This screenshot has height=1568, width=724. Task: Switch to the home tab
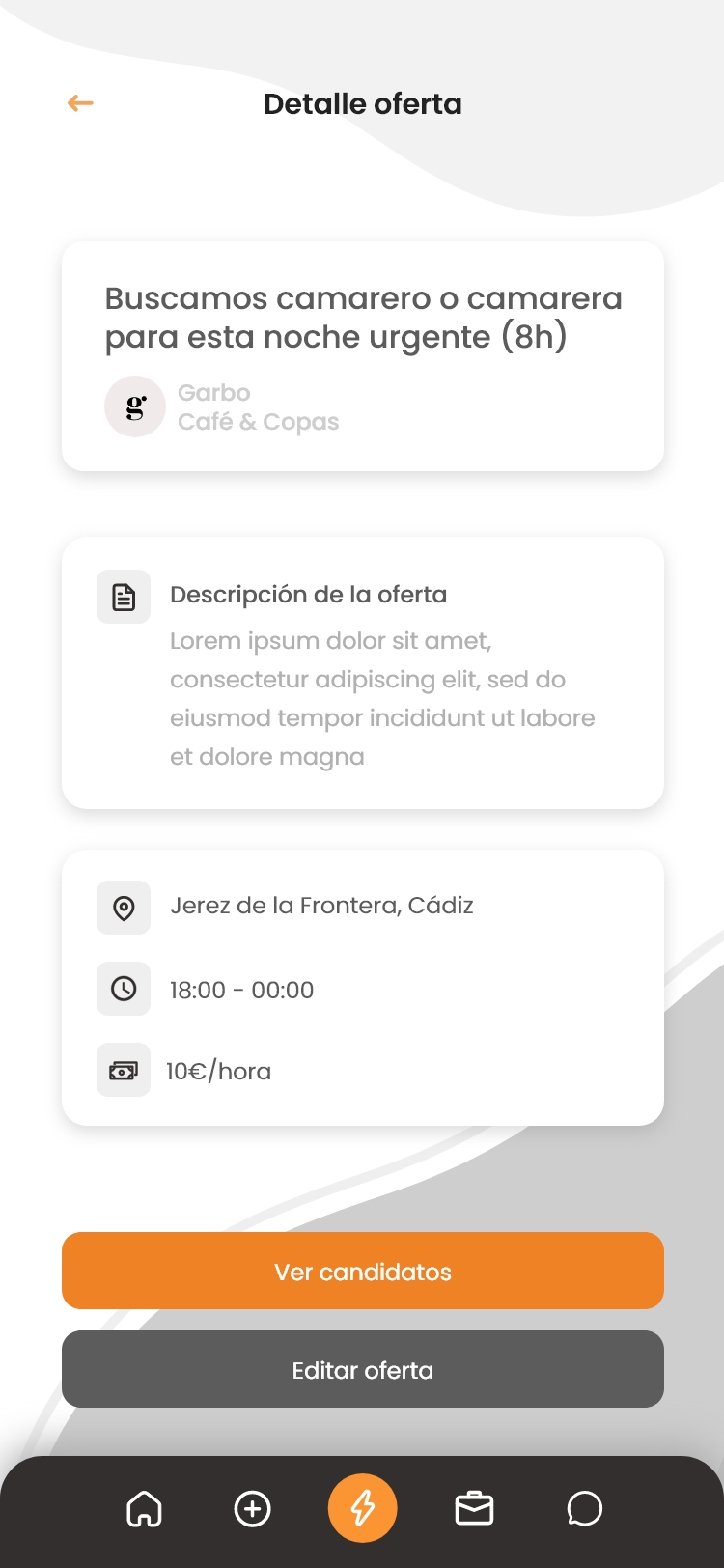[145, 1508]
